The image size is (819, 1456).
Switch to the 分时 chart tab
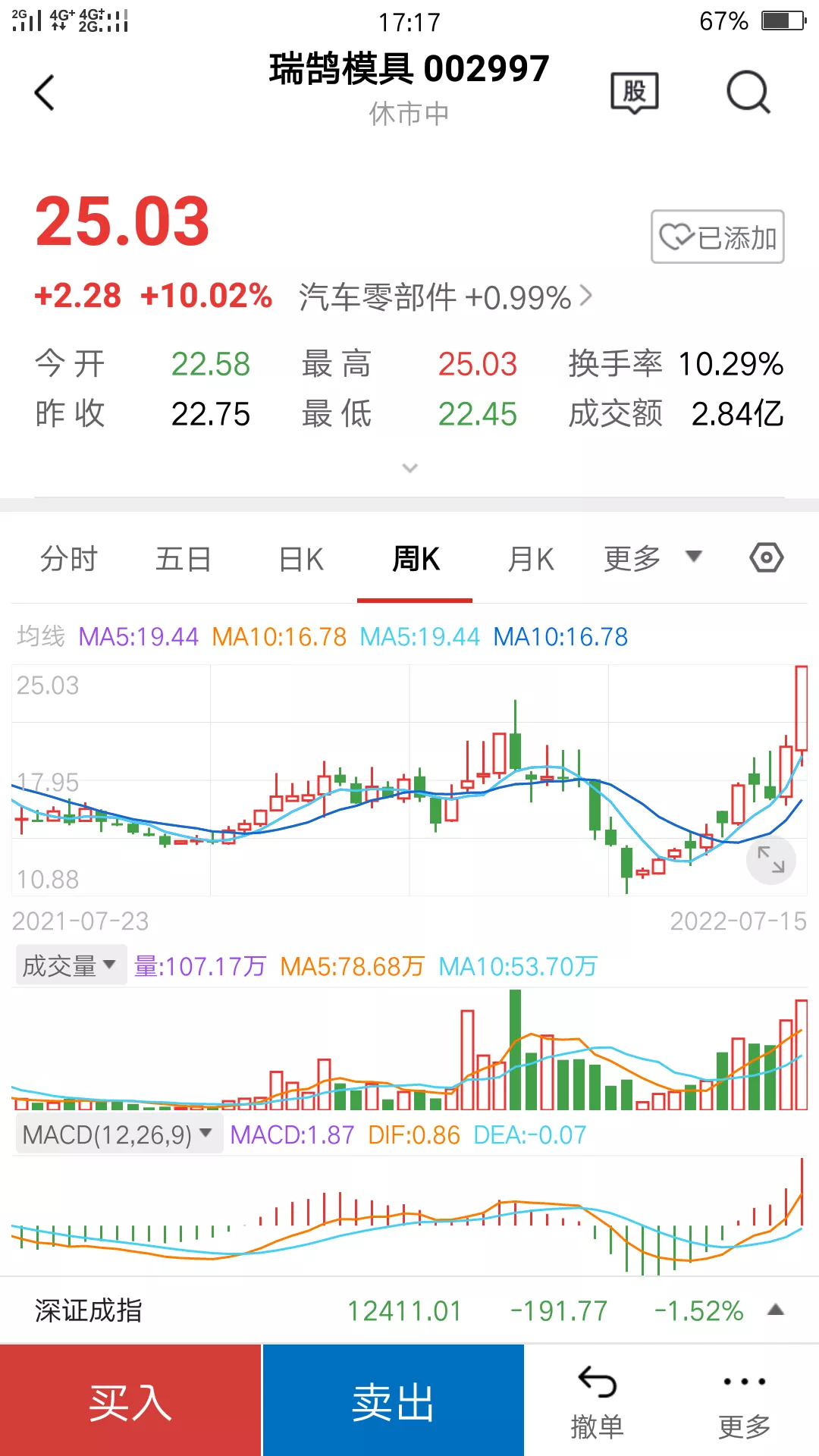tap(69, 559)
